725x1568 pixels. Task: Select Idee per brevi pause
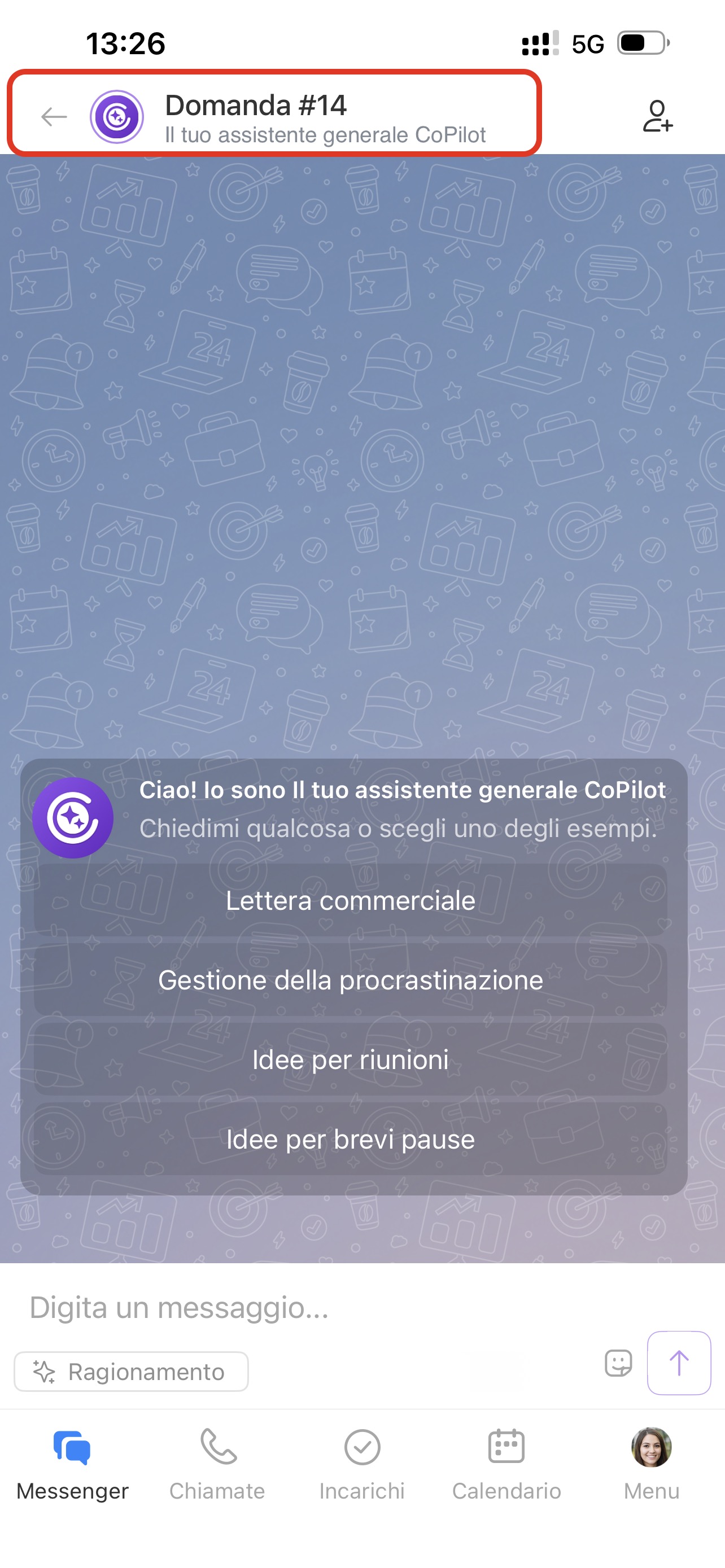point(350,1140)
